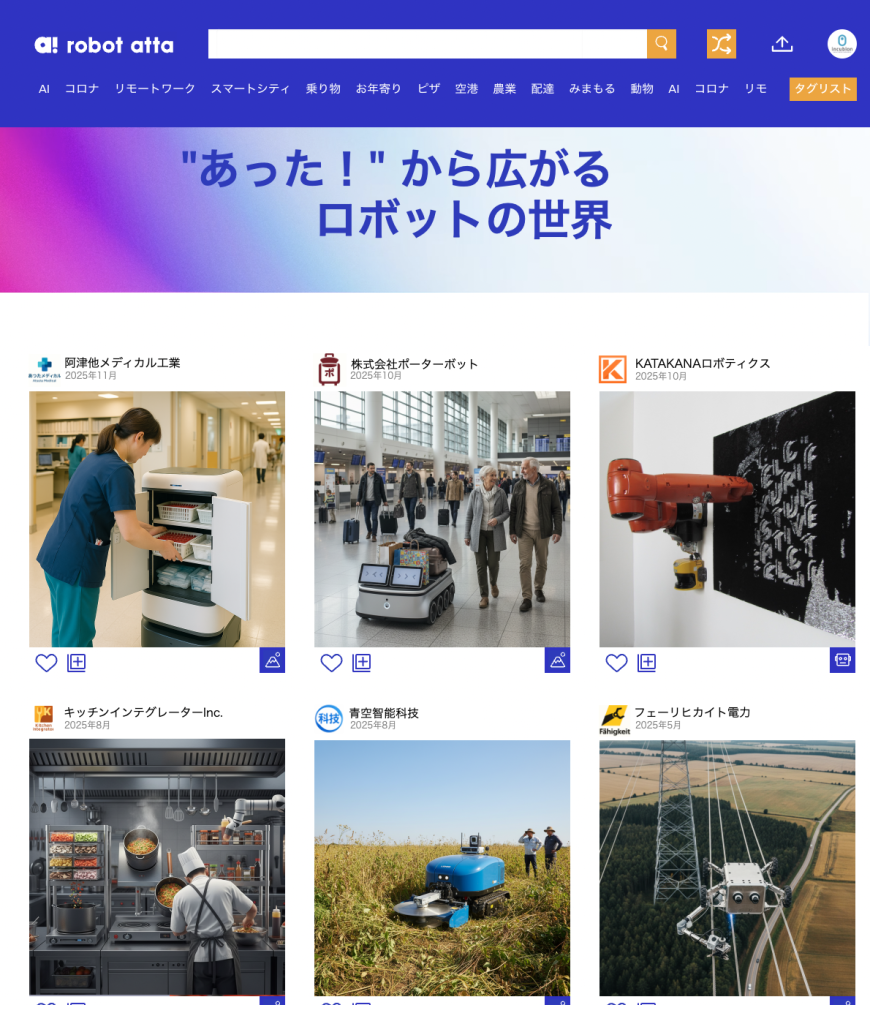Open the フェーリヒカイト電力 power line photo
870x1024 pixels.
727,867
